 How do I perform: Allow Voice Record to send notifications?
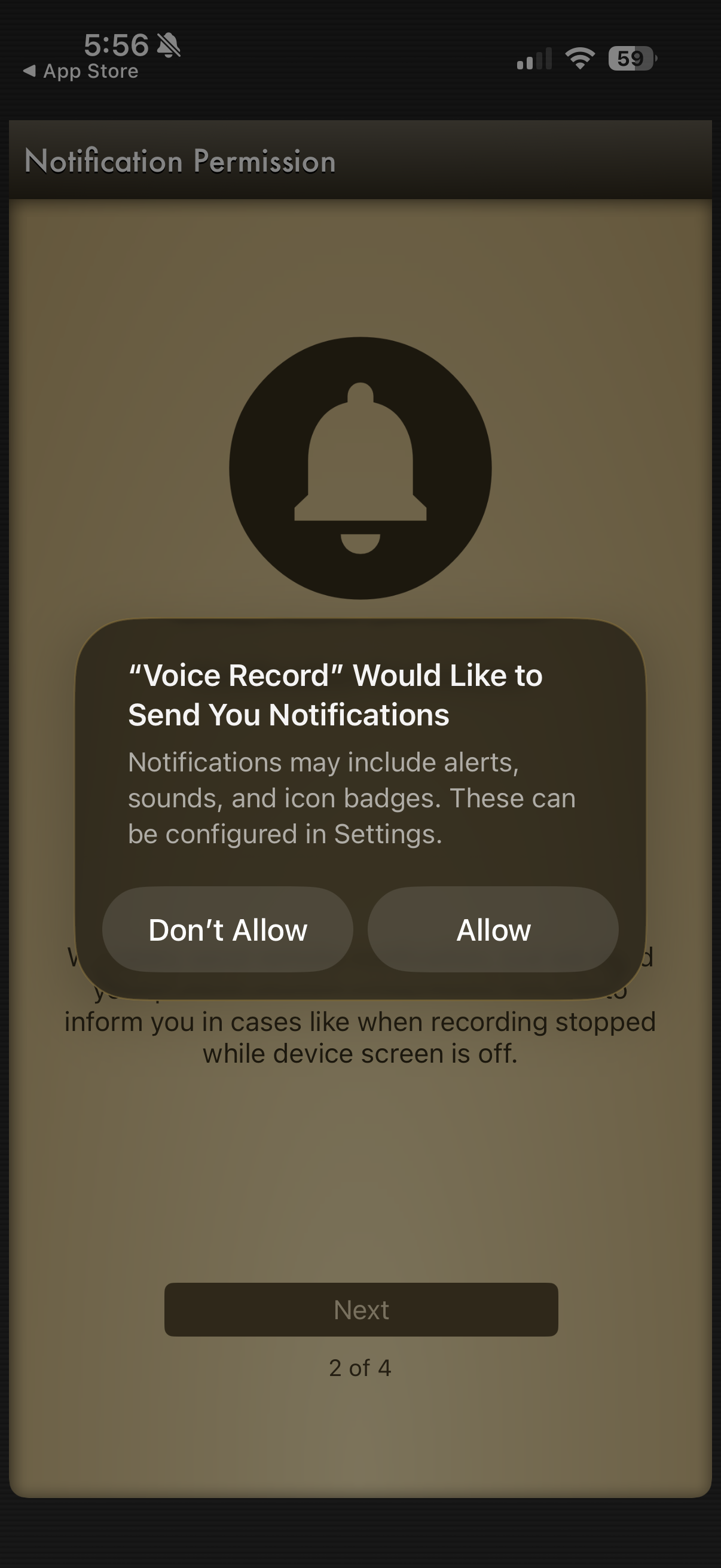point(493,929)
